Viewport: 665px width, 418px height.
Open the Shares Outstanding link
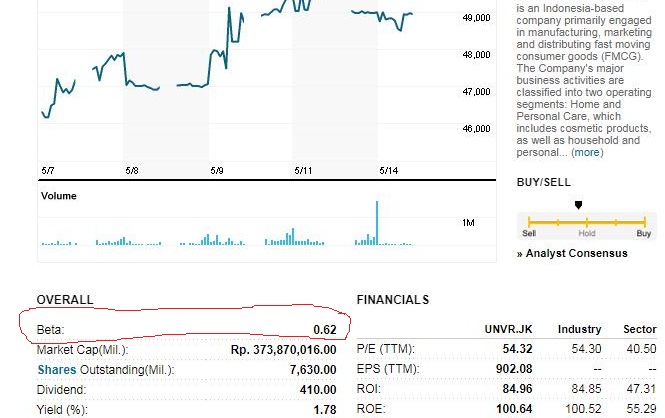pyautogui.click(x=54, y=371)
